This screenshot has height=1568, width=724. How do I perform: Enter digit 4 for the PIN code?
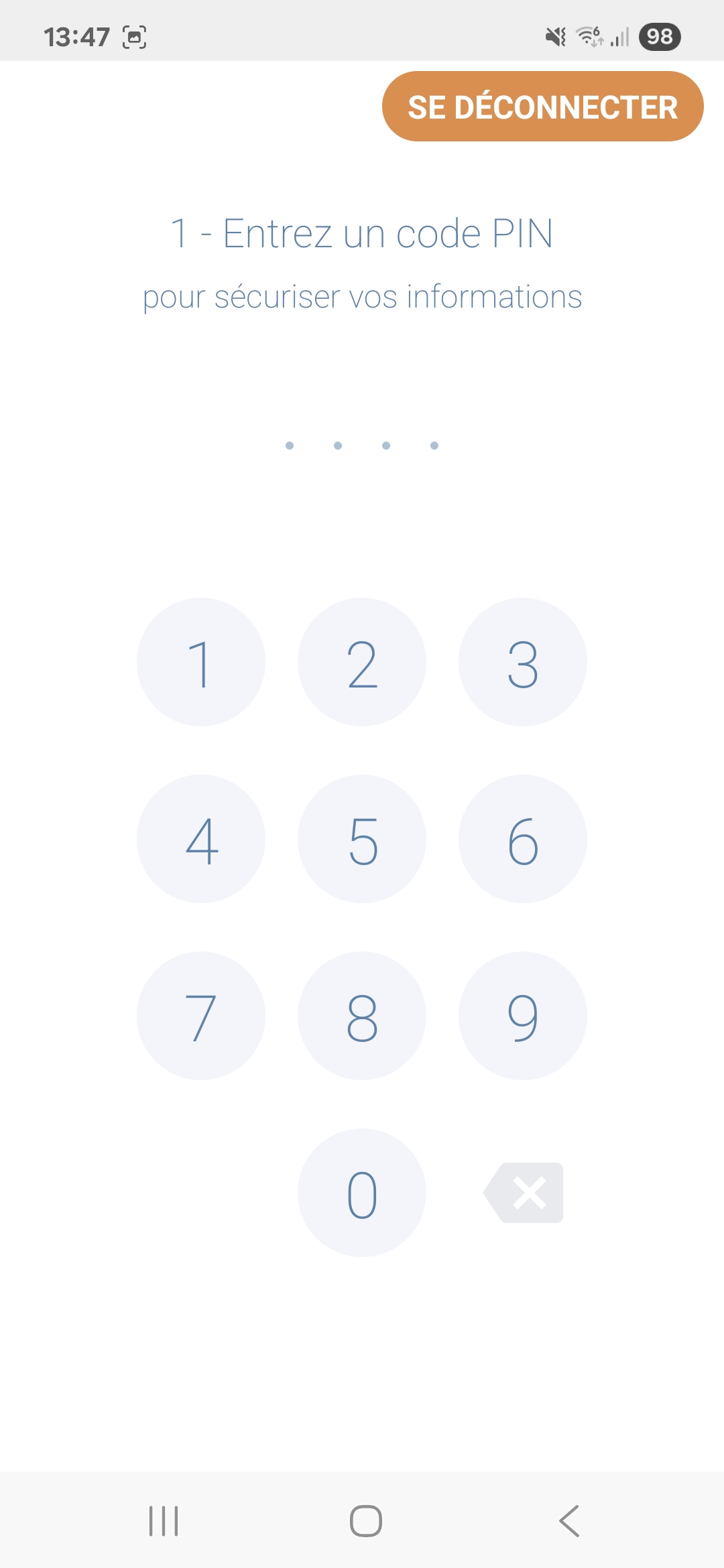coord(201,839)
